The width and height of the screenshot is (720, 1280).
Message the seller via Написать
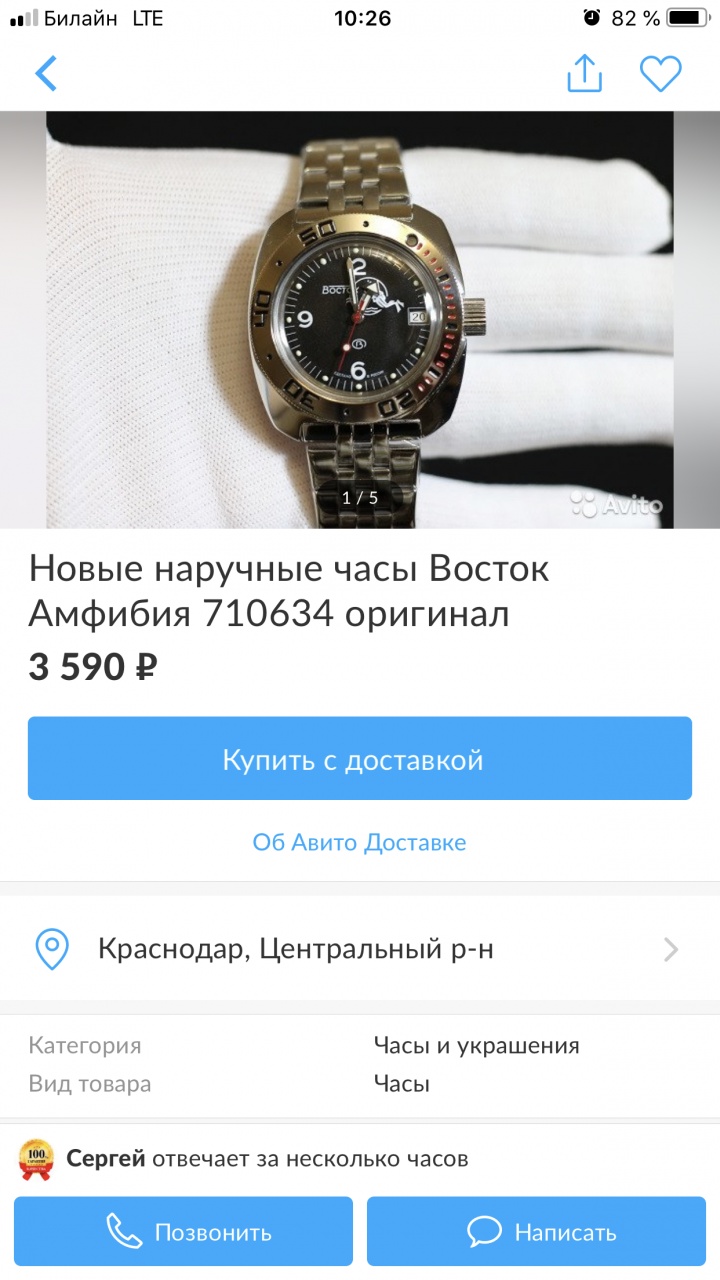[536, 1232]
